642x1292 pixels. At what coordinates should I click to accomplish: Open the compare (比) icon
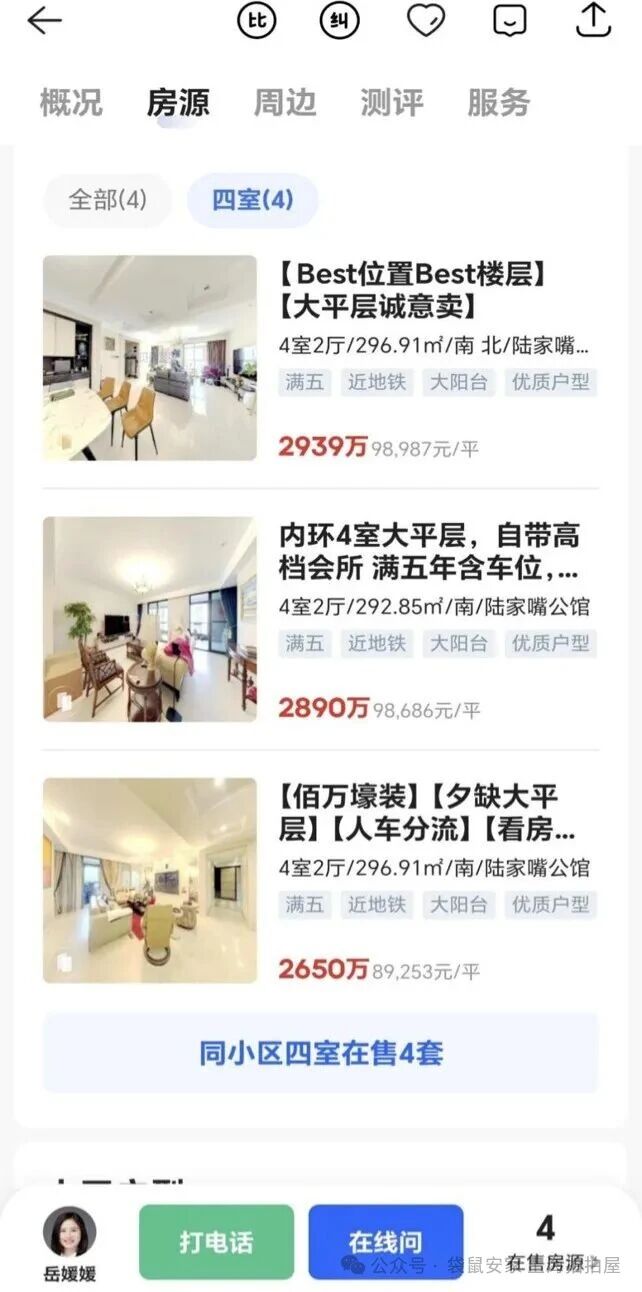pos(257,20)
